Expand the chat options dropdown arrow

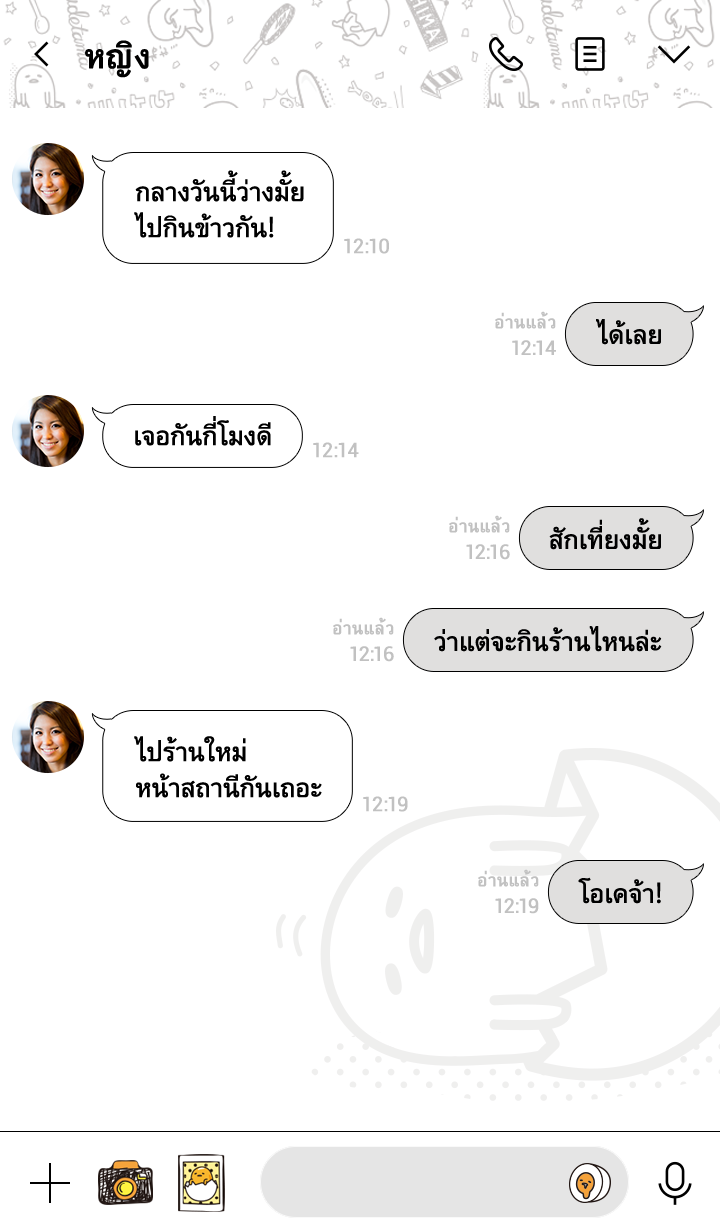coord(674,54)
